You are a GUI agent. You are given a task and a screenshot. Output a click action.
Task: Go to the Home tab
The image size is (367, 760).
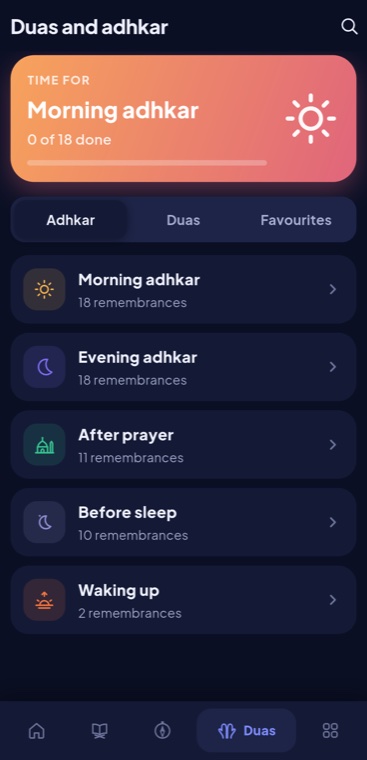click(36, 730)
